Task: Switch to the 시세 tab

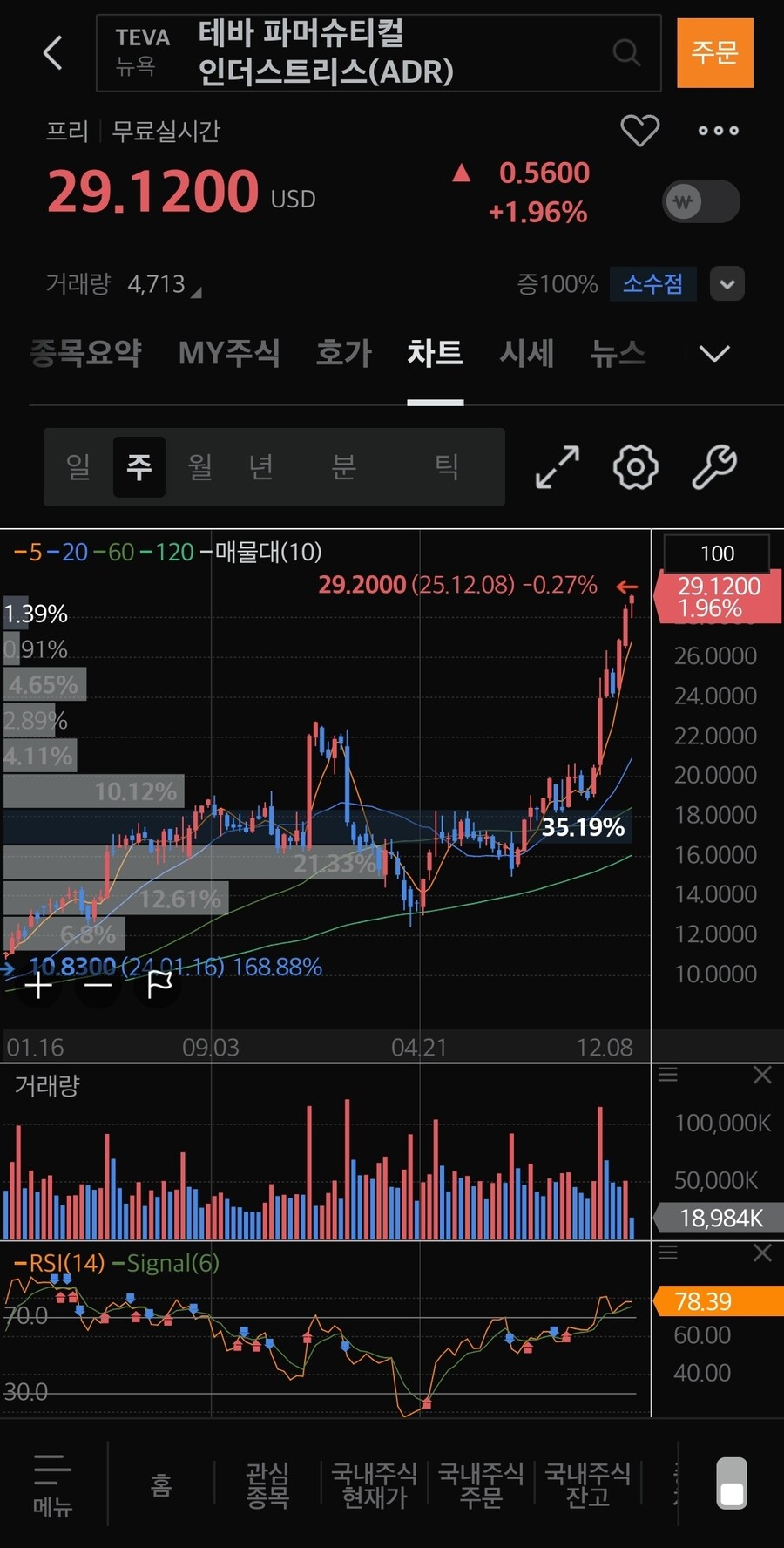Action: tap(527, 354)
